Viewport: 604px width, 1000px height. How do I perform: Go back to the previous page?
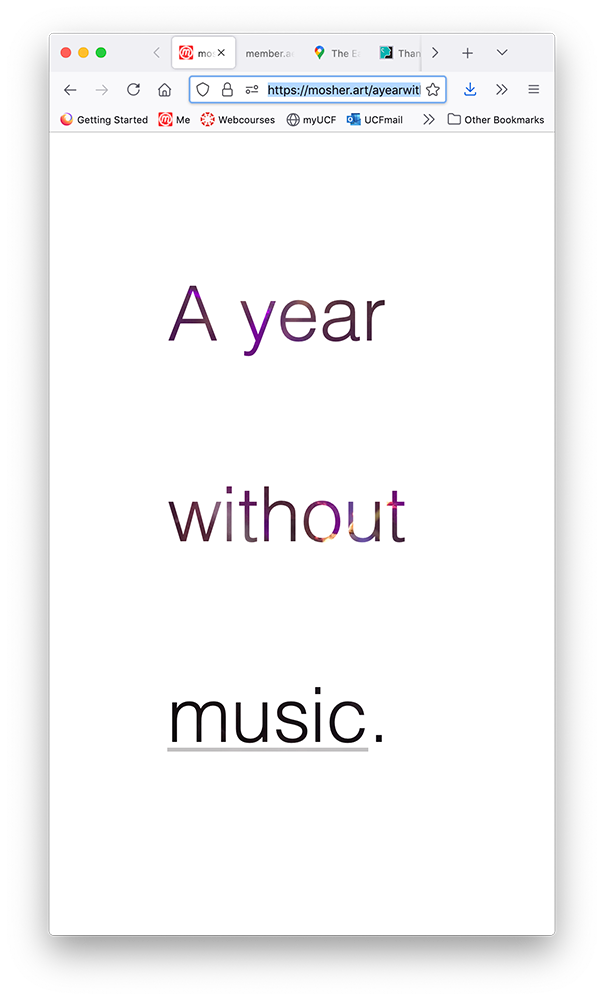click(x=70, y=90)
